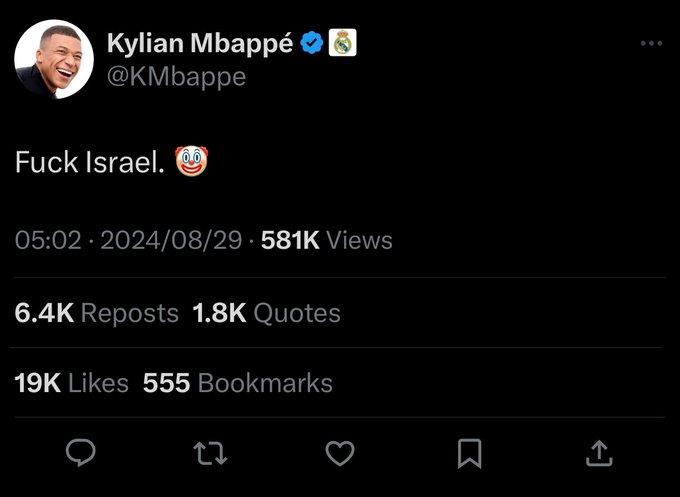View the 1.8K Quotes list

pos(265,313)
